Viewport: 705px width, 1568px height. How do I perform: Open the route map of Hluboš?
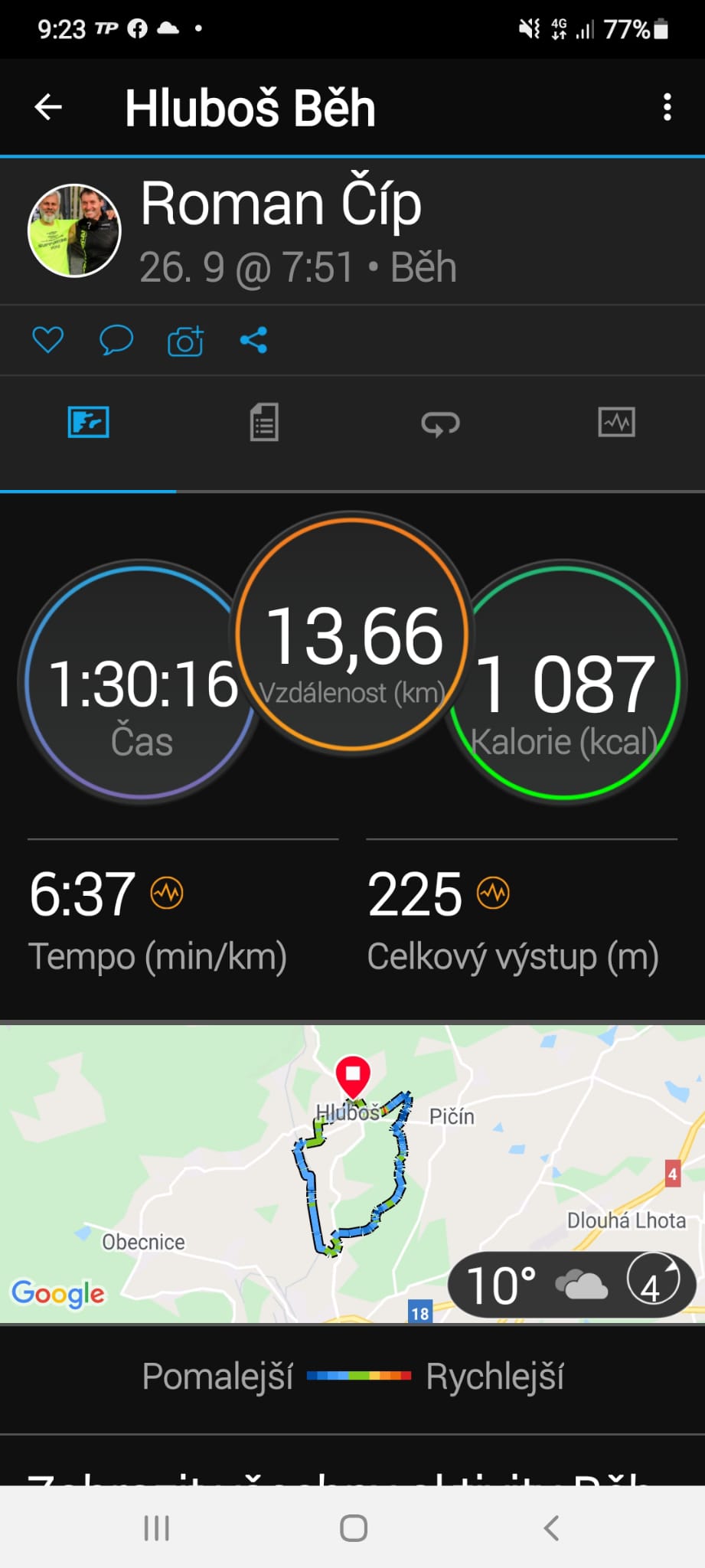click(x=352, y=1174)
